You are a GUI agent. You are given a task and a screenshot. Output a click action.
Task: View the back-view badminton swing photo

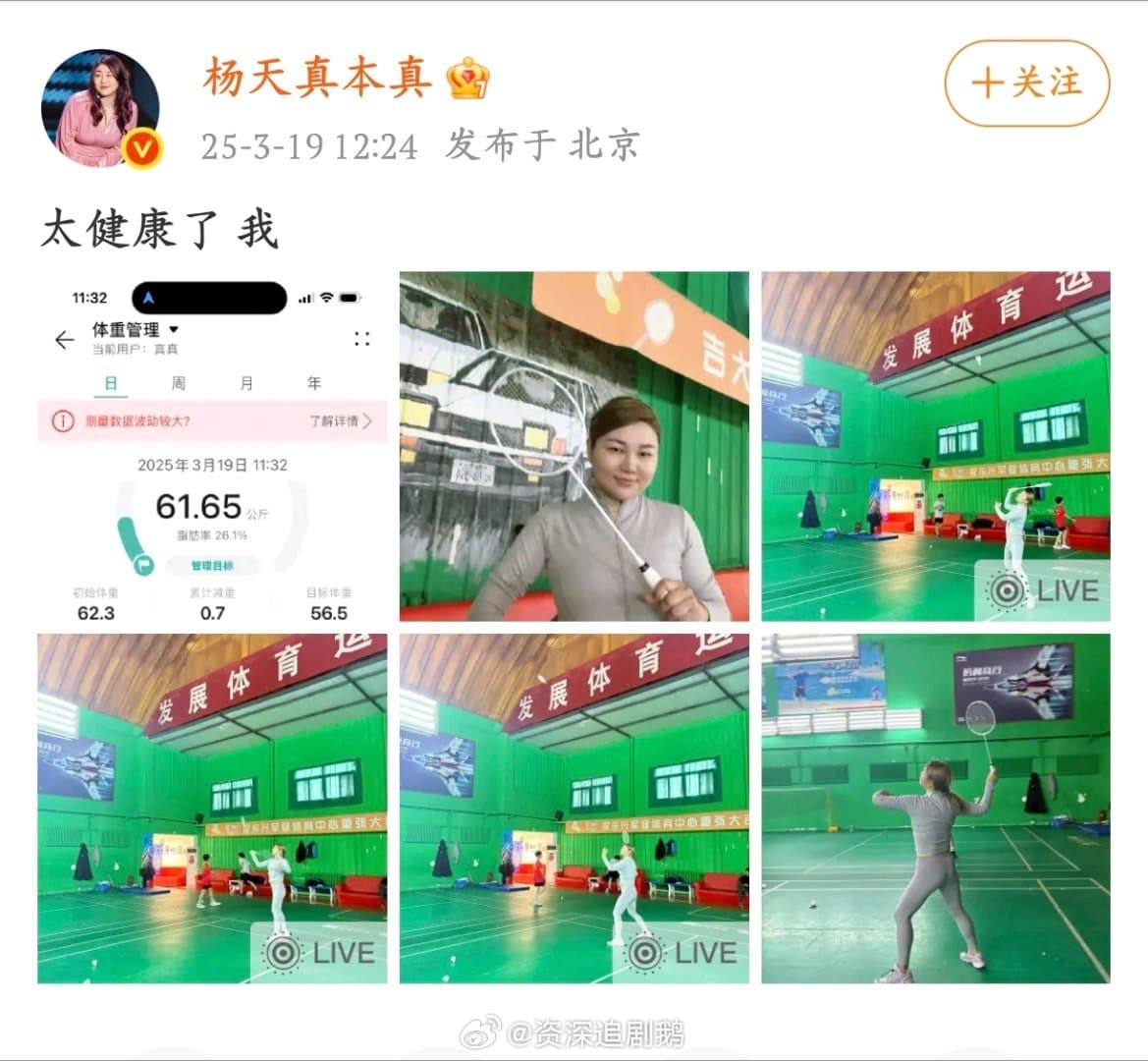click(935, 808)
